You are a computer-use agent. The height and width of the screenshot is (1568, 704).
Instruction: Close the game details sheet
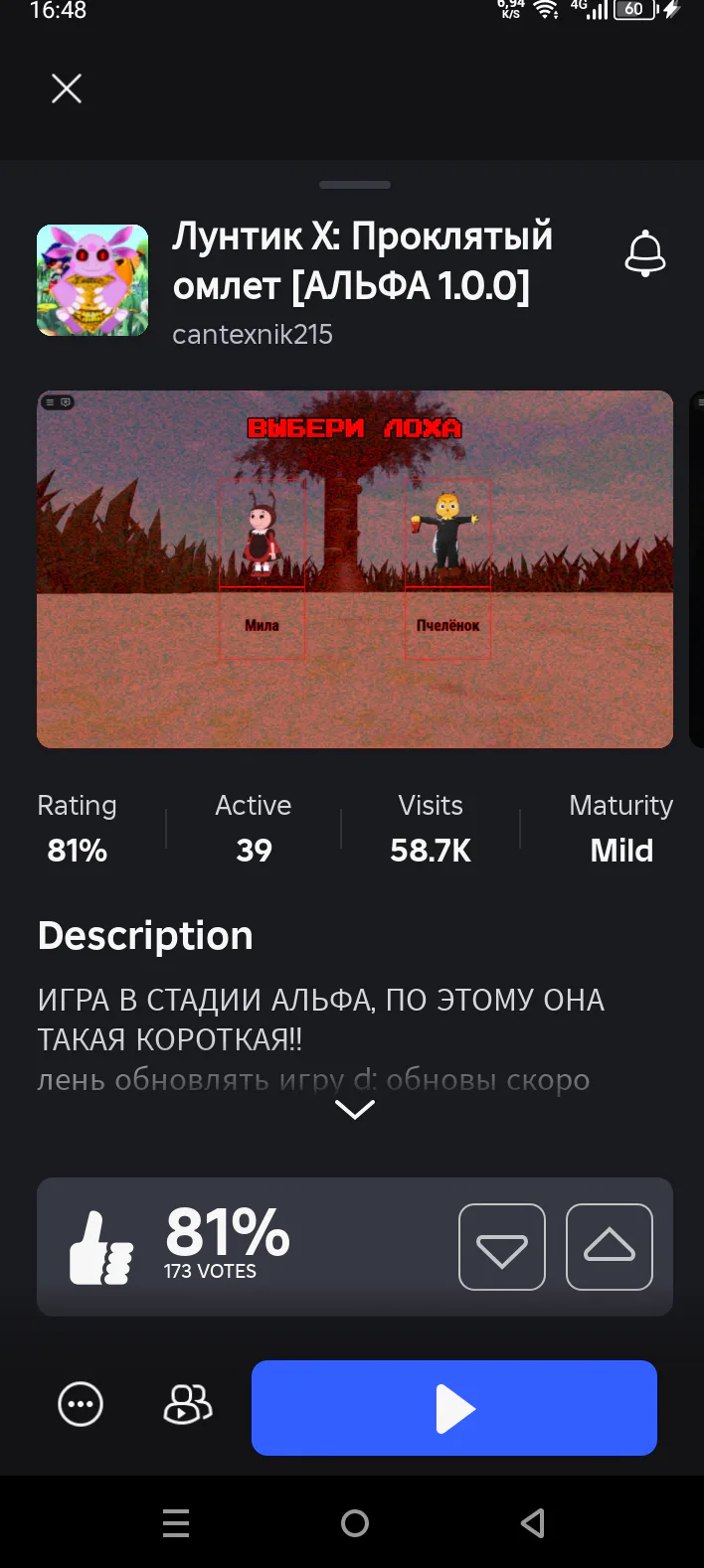67,89
